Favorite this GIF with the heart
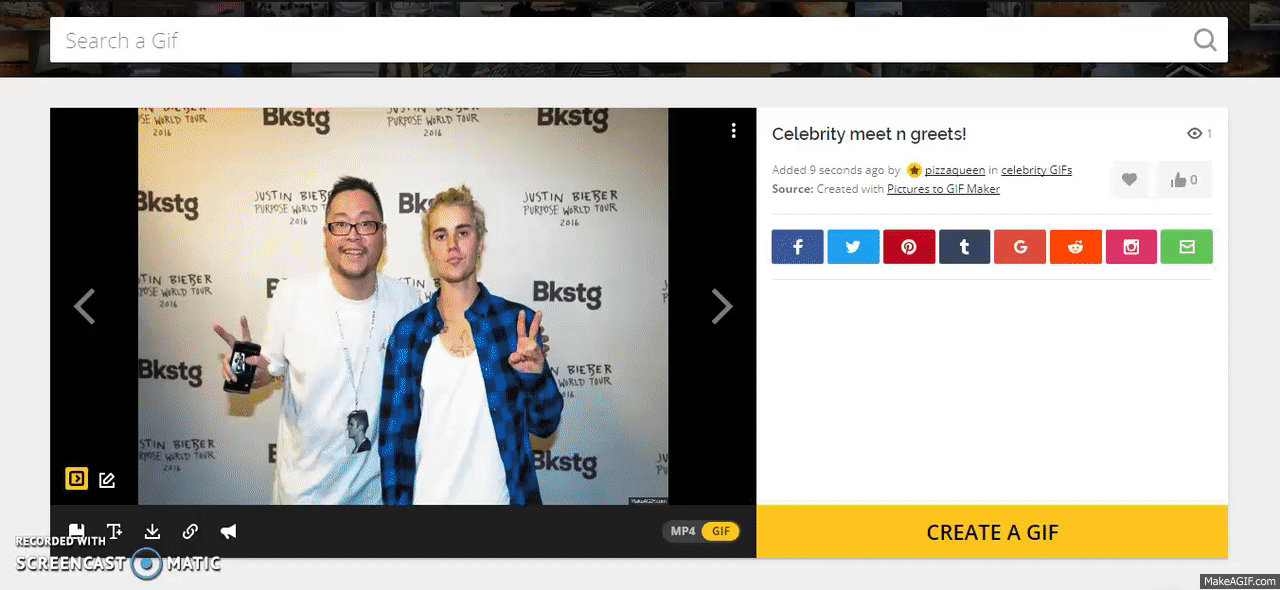Image resolution: width=1280 pixels, height=590 pixels. (x=1129, y=180)
